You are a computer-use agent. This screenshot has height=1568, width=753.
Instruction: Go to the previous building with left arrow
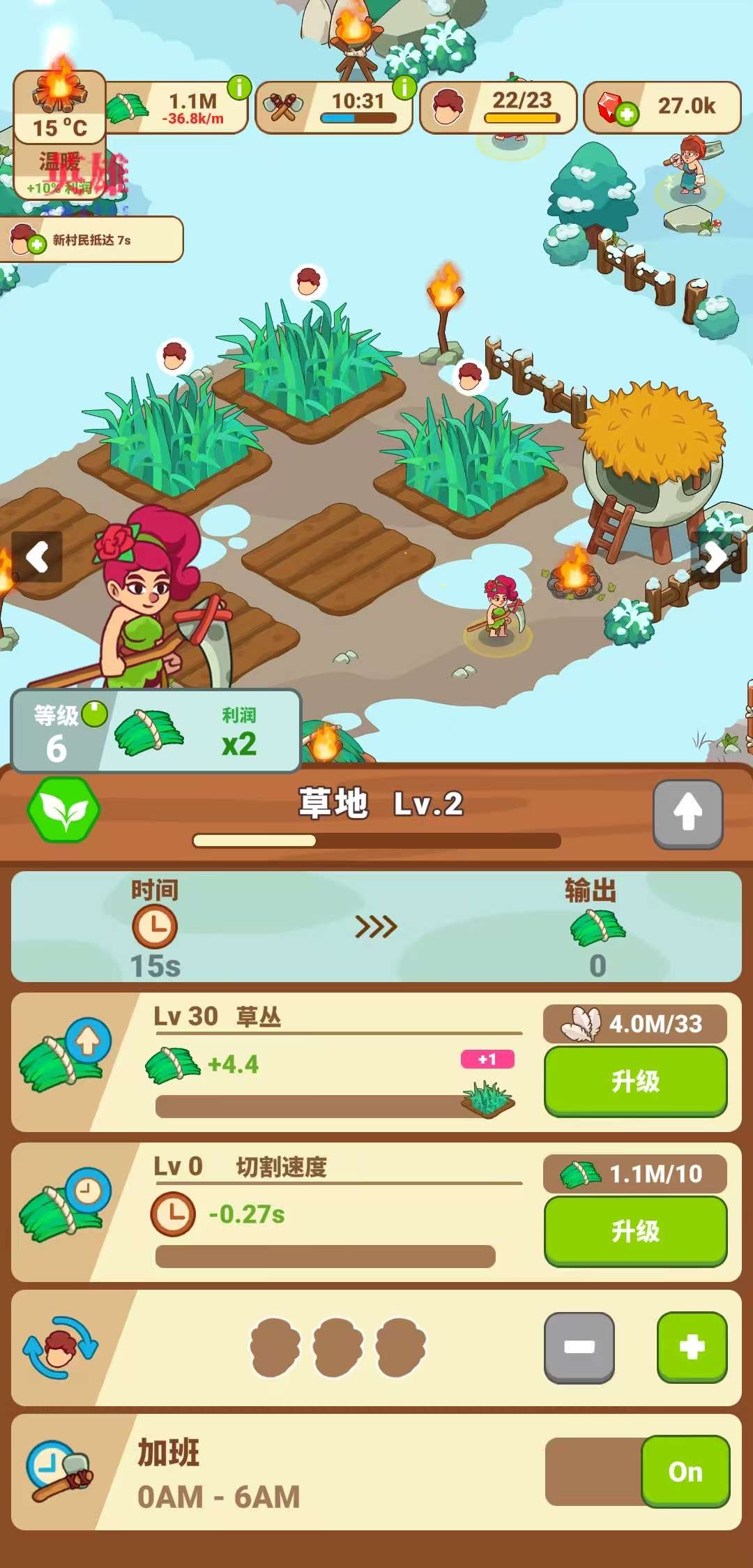click(37, 557)
